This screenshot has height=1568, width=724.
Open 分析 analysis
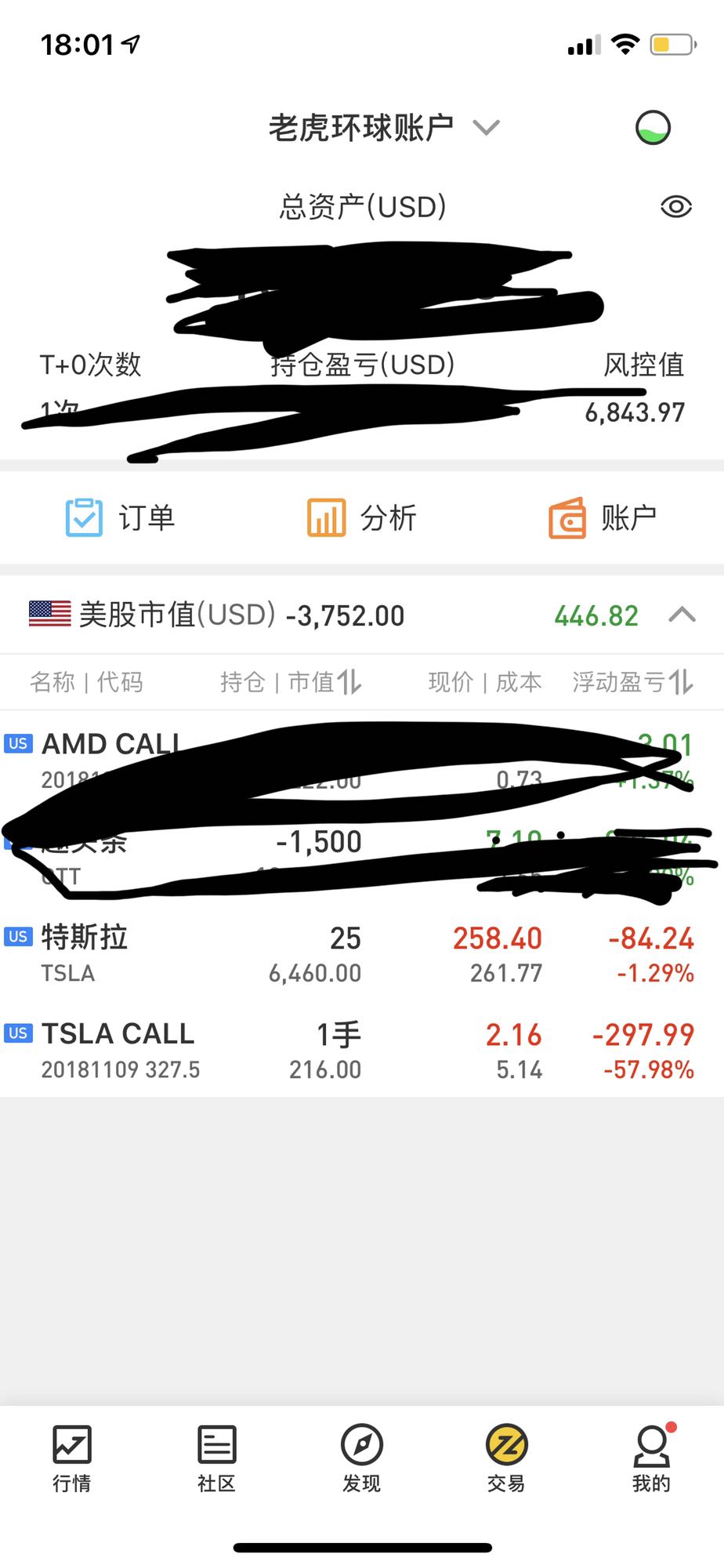(x=361, y=518)
